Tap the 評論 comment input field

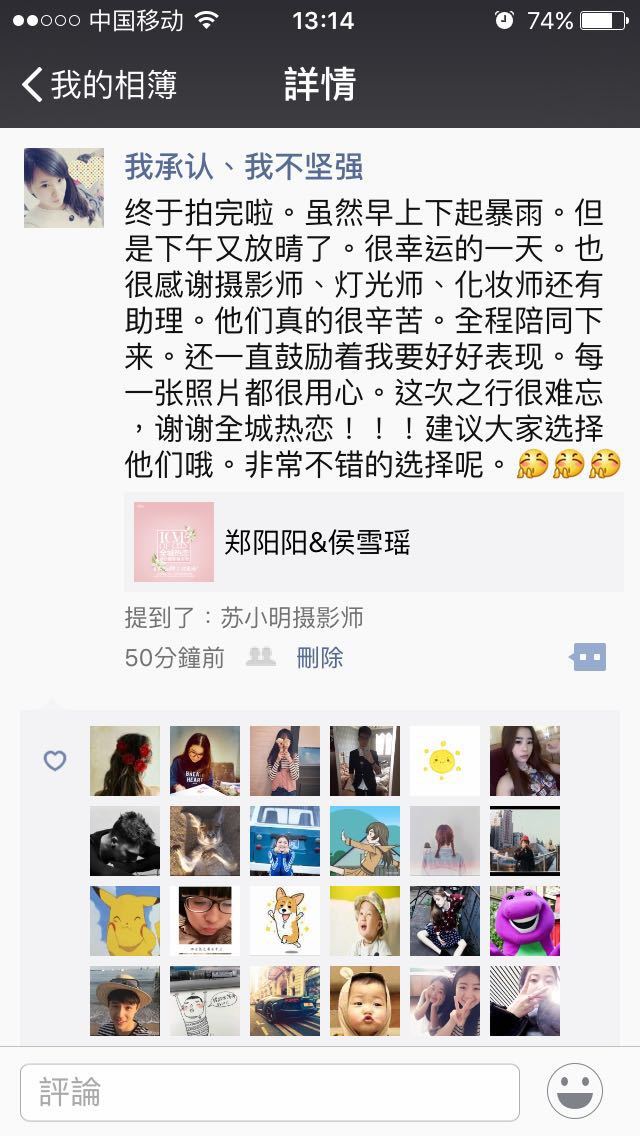pyautogui.click(x=270, y=1092)
